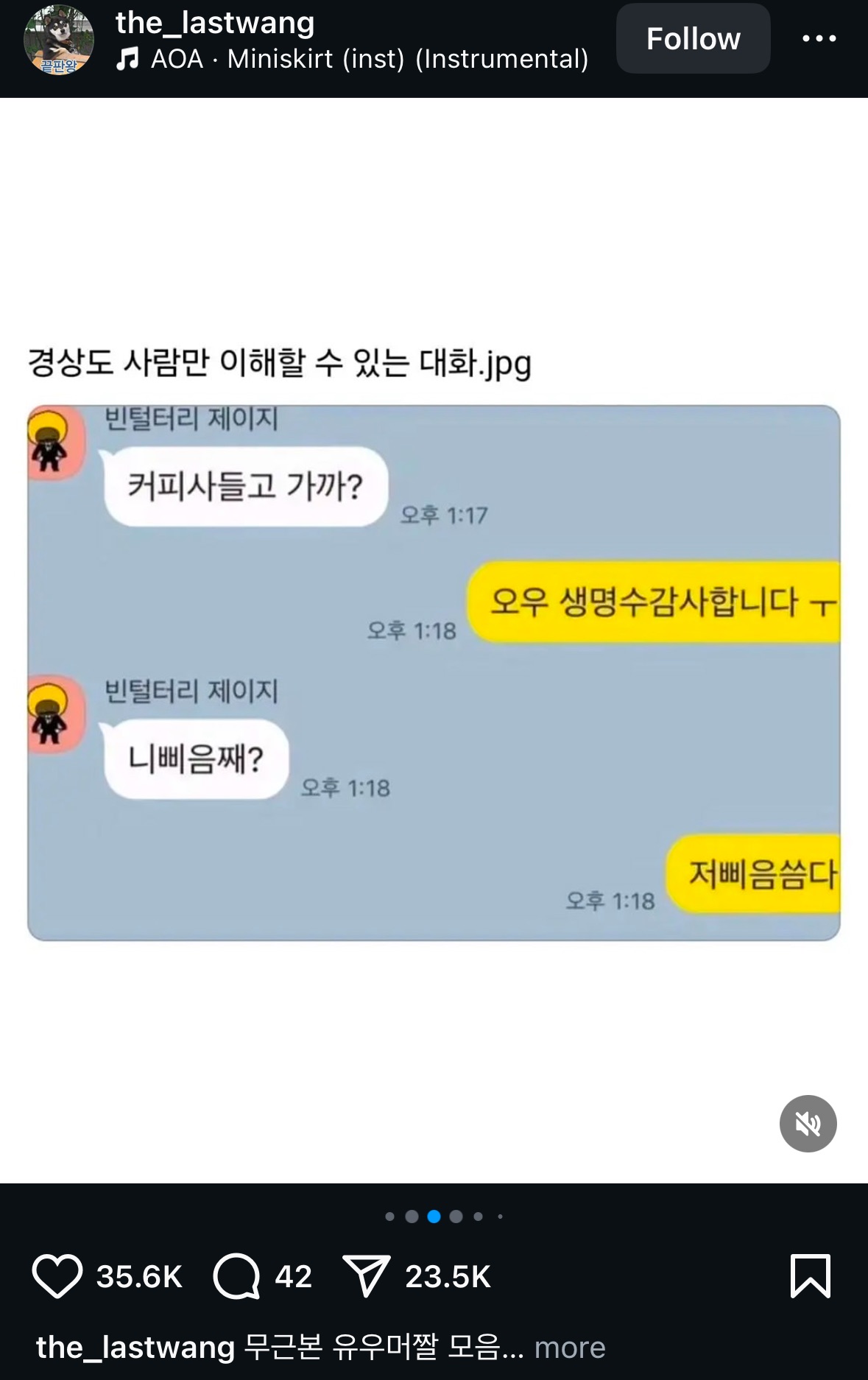Unmute the post audio
Screen dimensions: 868x1380
tap(808, 1124)
